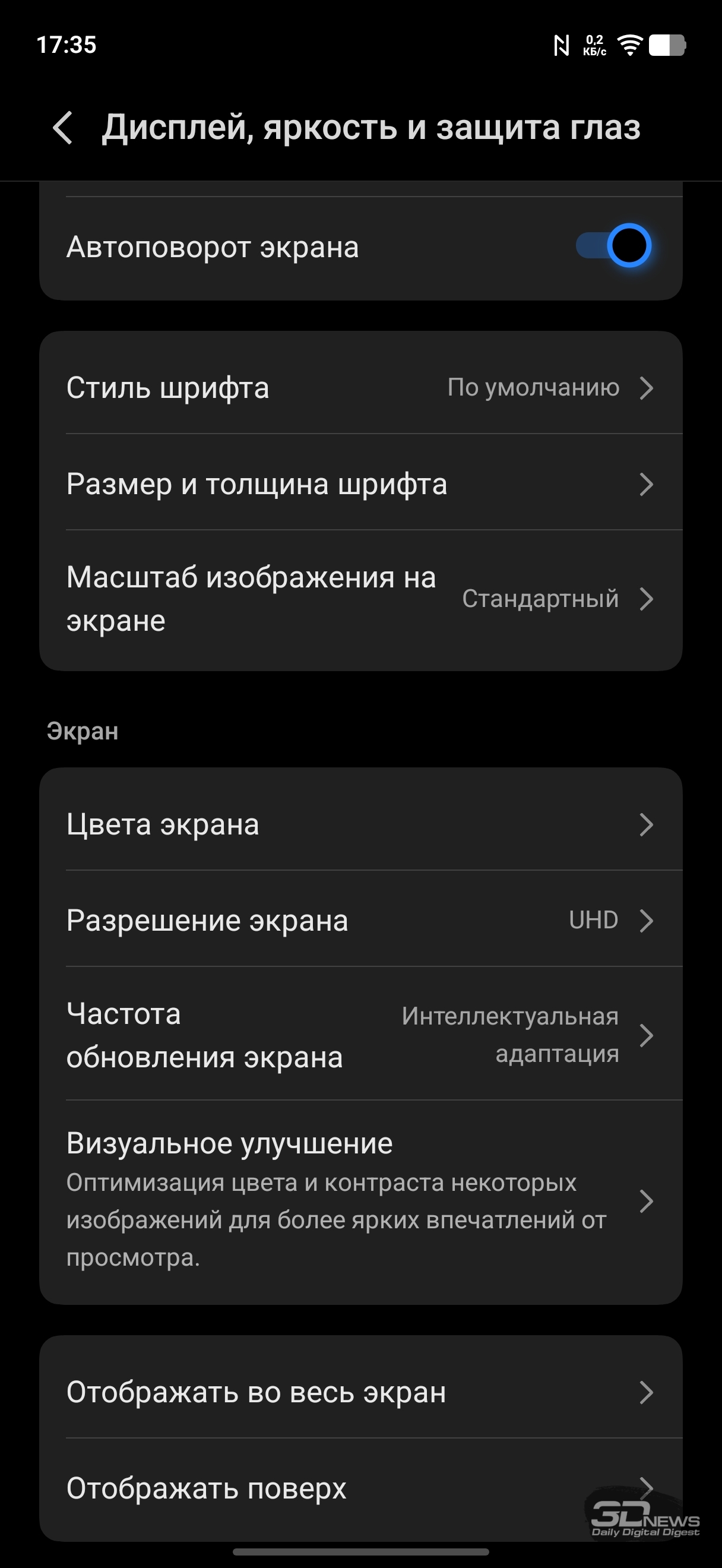Open Цвета экрана settings
722x1568 pixels.
(x=360, y=825)
